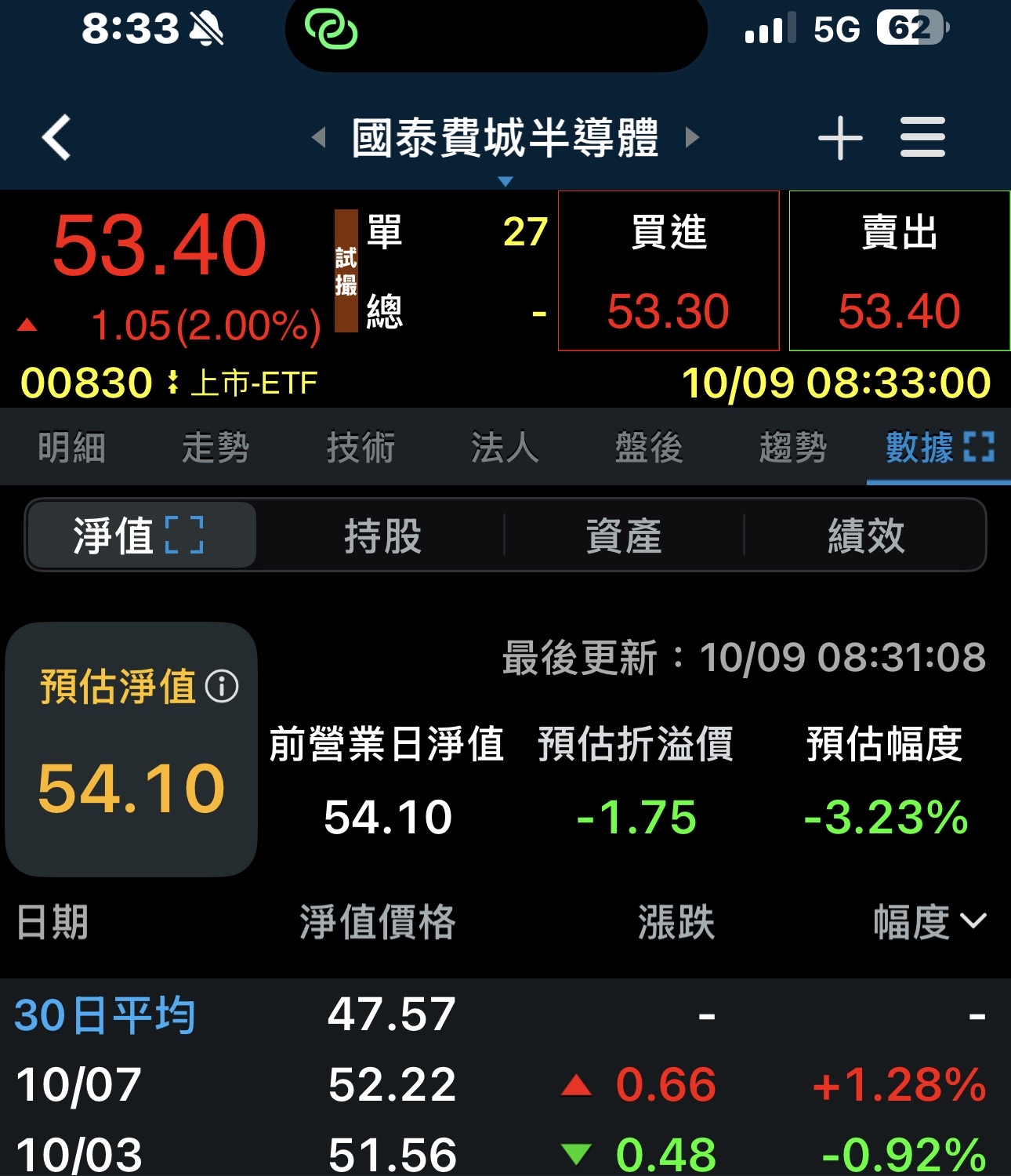Switch to next stock with right triangle

[x=691, y=138]
